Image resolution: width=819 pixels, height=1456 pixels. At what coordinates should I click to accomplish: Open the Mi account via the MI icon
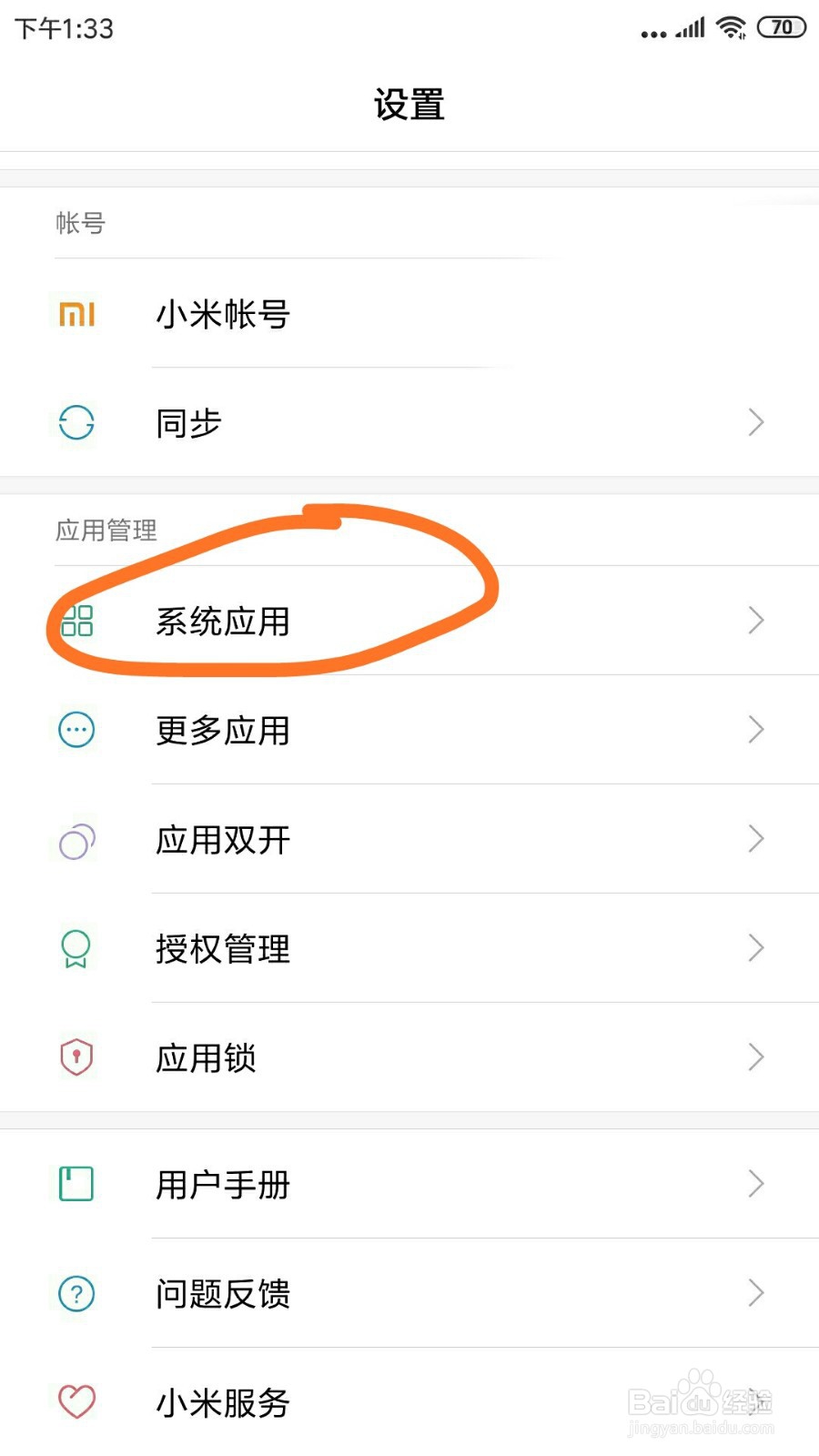pos(76,314)
